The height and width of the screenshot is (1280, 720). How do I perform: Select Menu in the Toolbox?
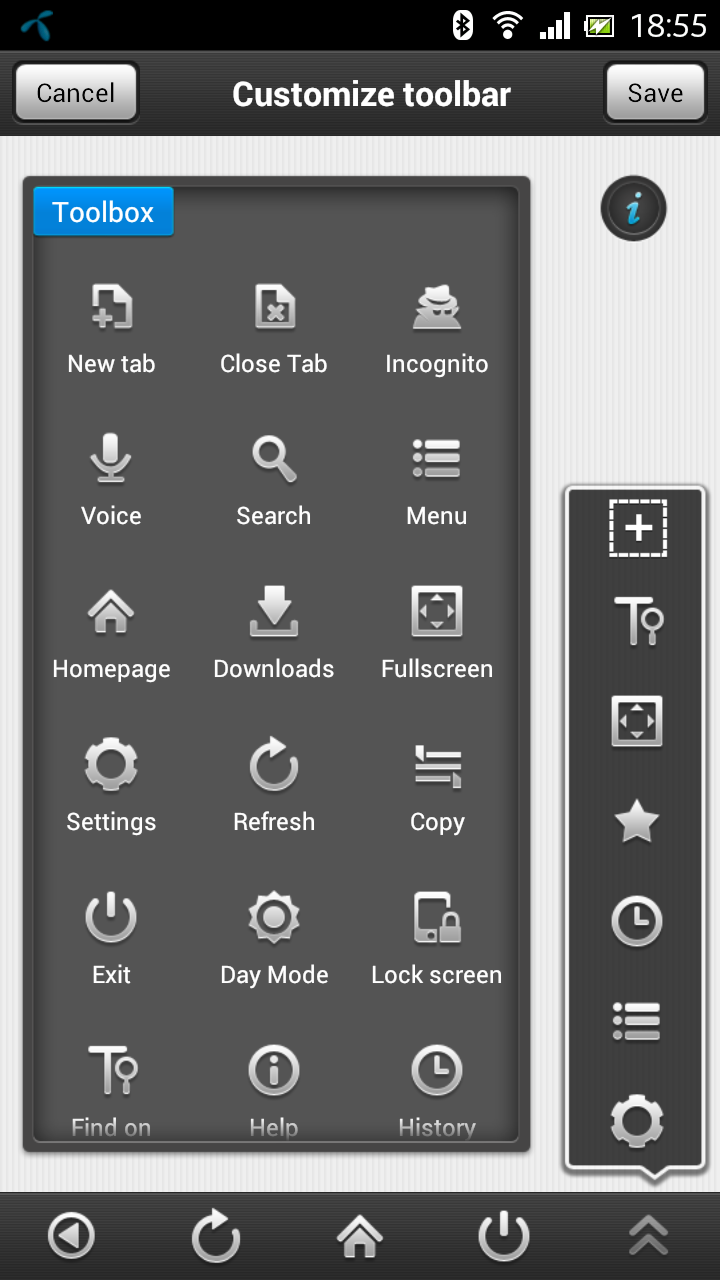(437, 480)
